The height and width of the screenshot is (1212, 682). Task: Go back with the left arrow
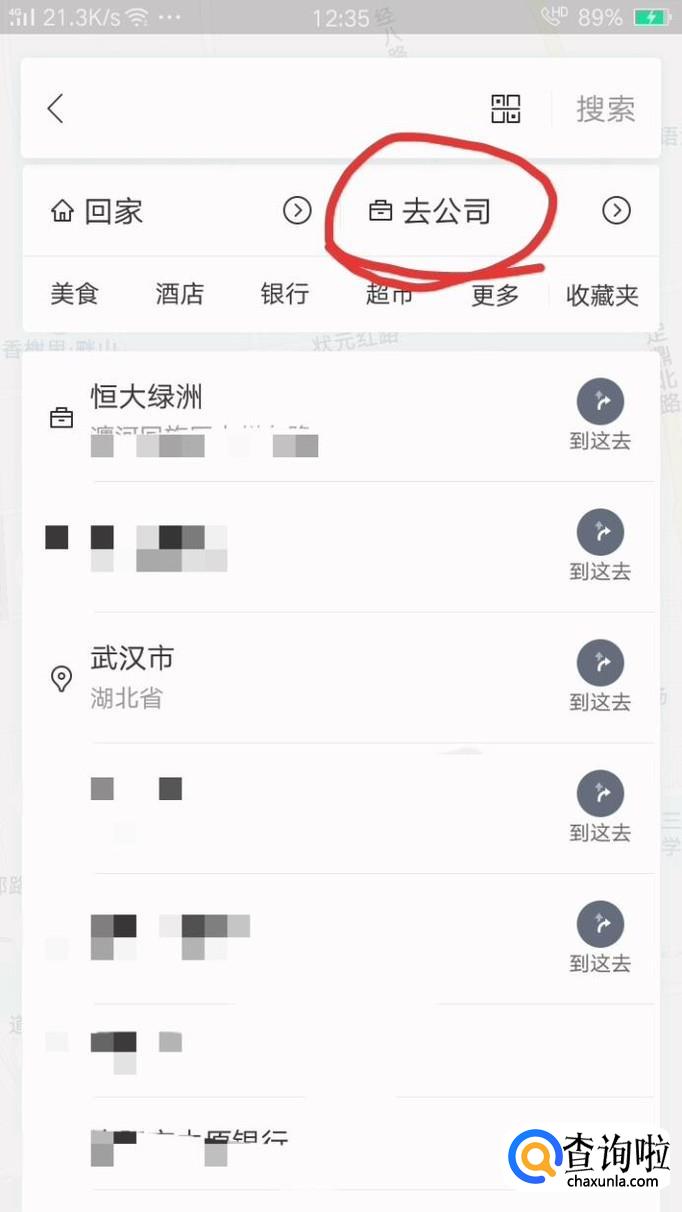56,109
